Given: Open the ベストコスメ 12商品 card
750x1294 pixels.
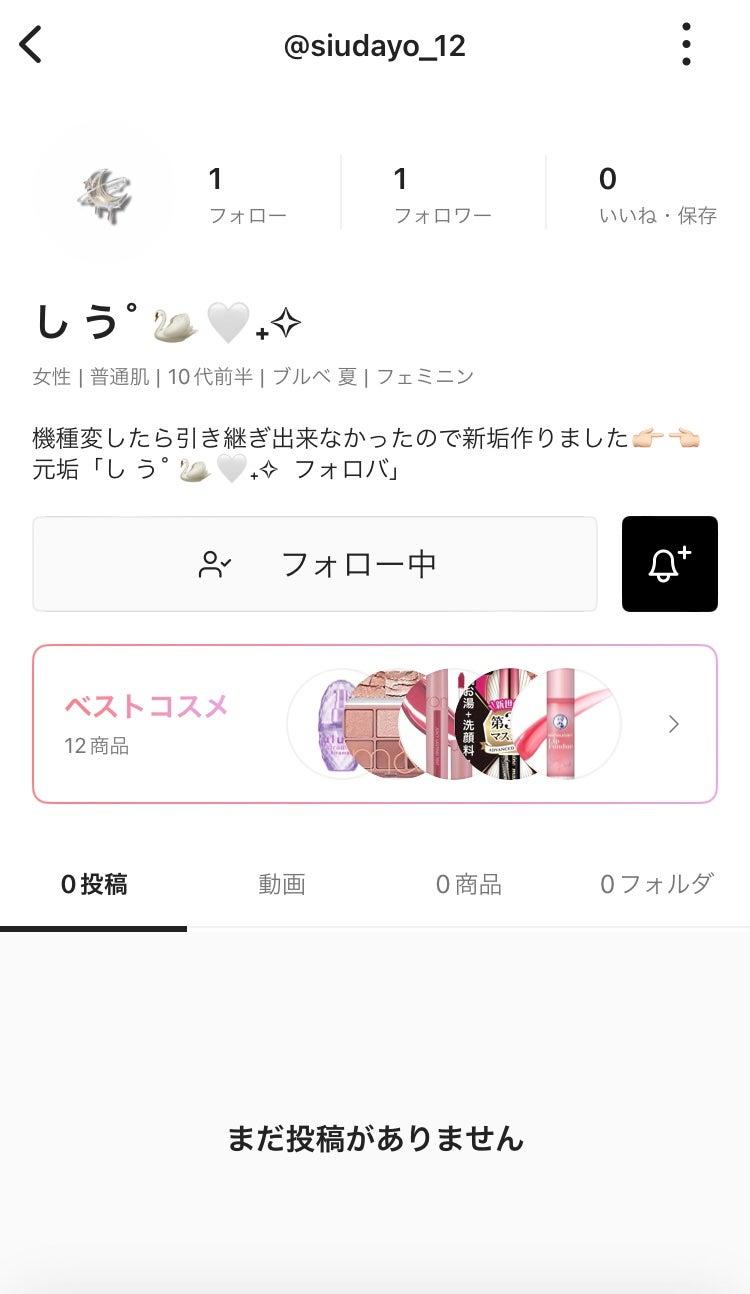Looking at the screenshot, I should [374, 724].
